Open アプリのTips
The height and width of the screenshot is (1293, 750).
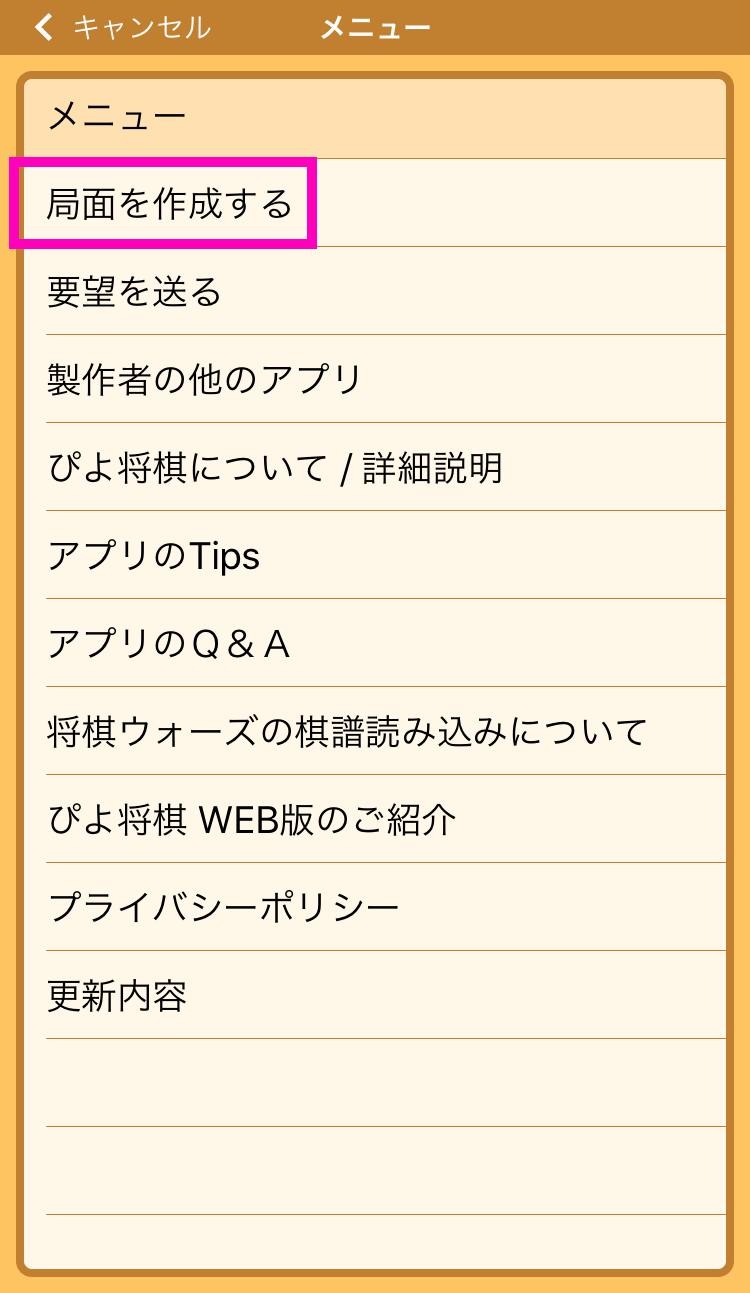(155, 556)
